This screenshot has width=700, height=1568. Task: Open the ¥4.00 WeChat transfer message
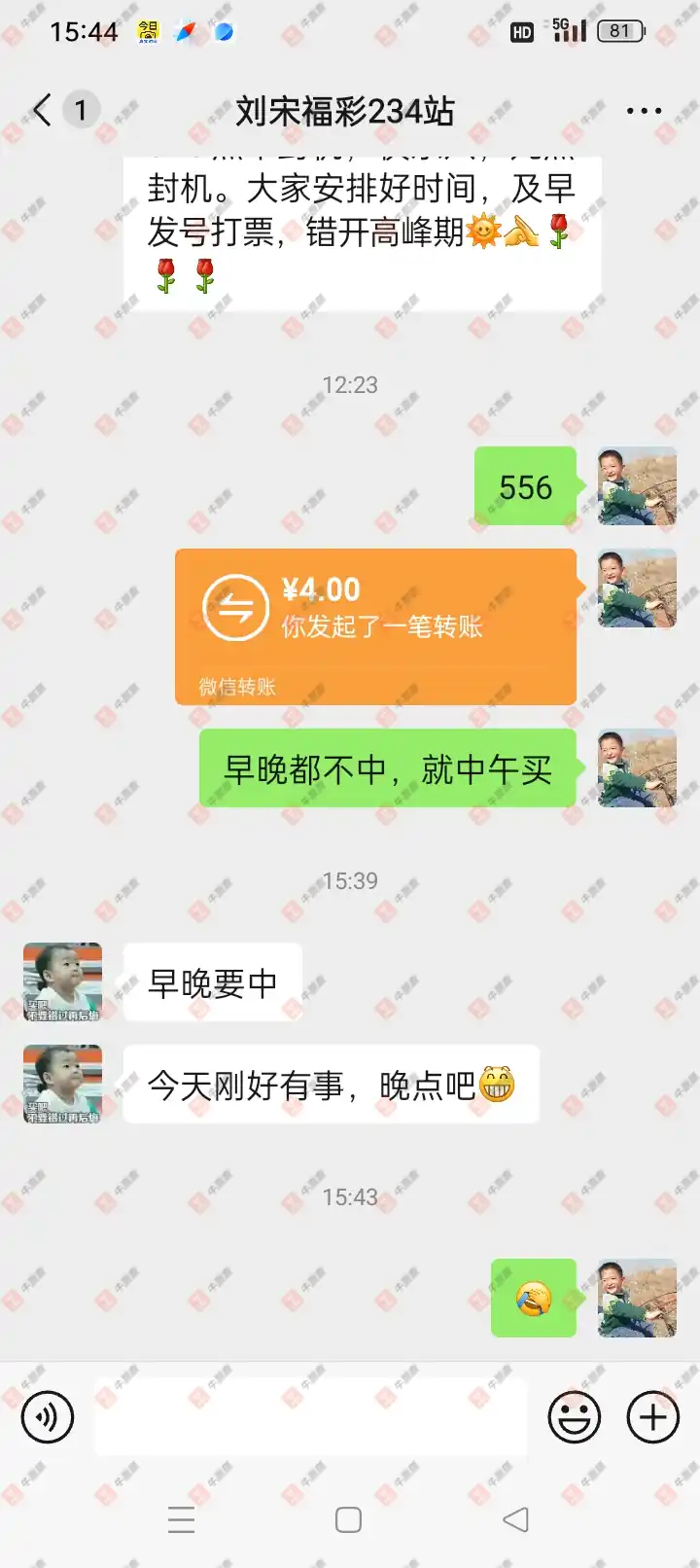coord(375,626)
